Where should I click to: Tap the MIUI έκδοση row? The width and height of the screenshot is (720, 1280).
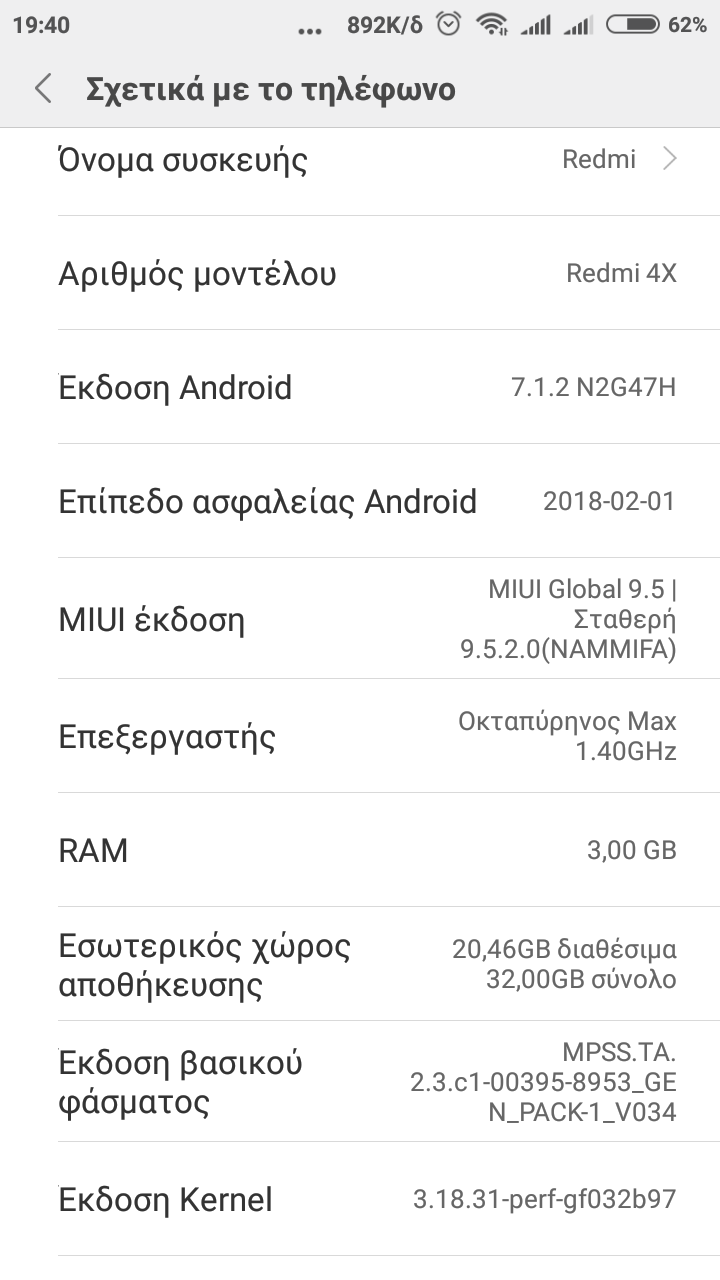[360, 620]
